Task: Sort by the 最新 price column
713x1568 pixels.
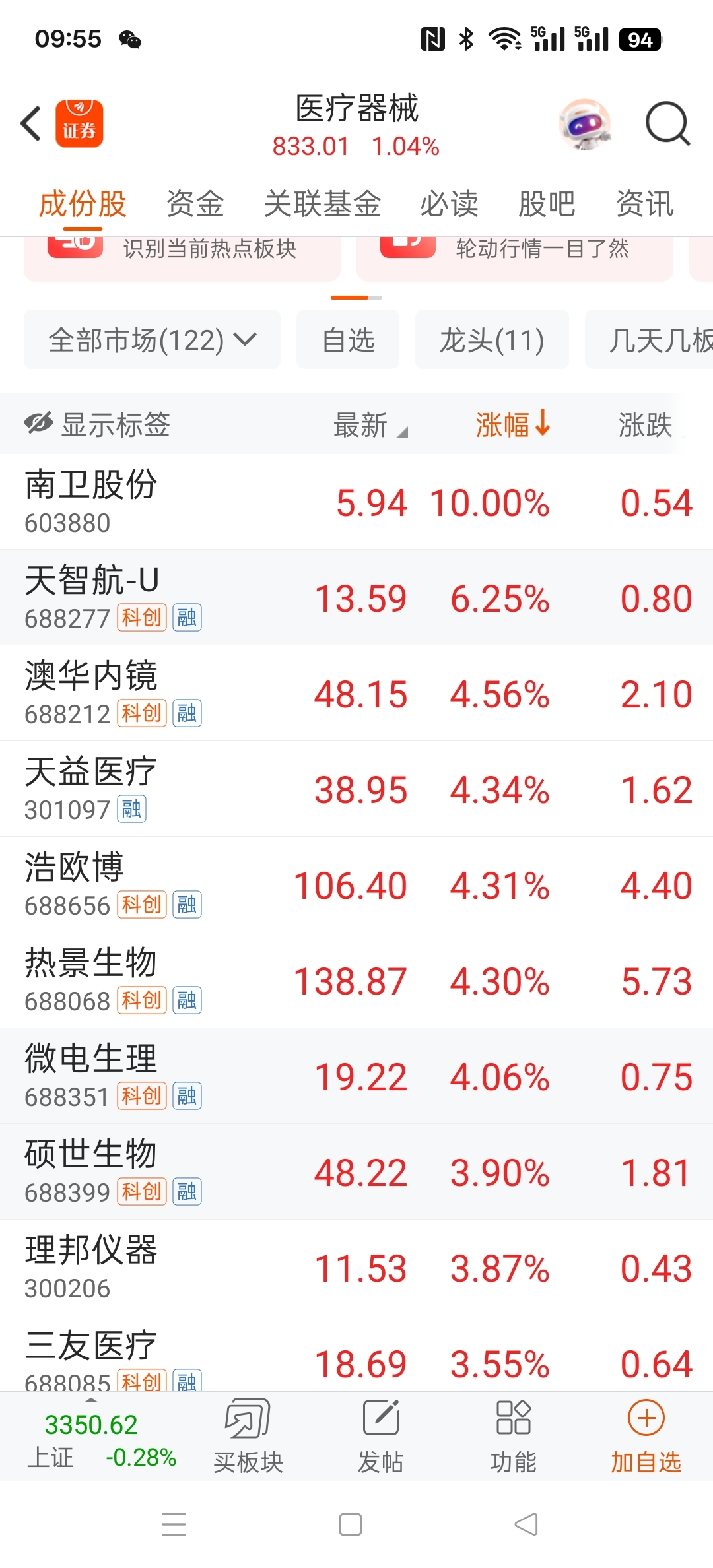Action: coord(370,425)
